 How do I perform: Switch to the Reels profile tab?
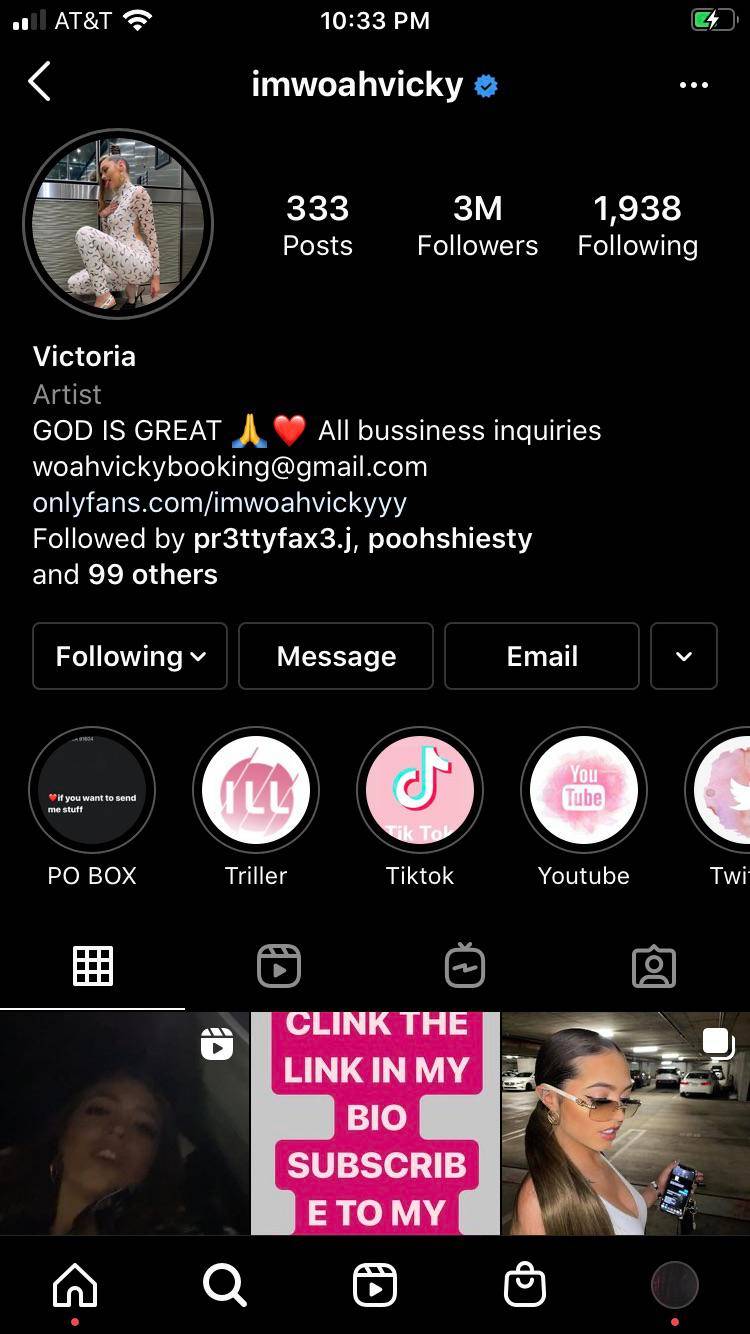point(279,967)
